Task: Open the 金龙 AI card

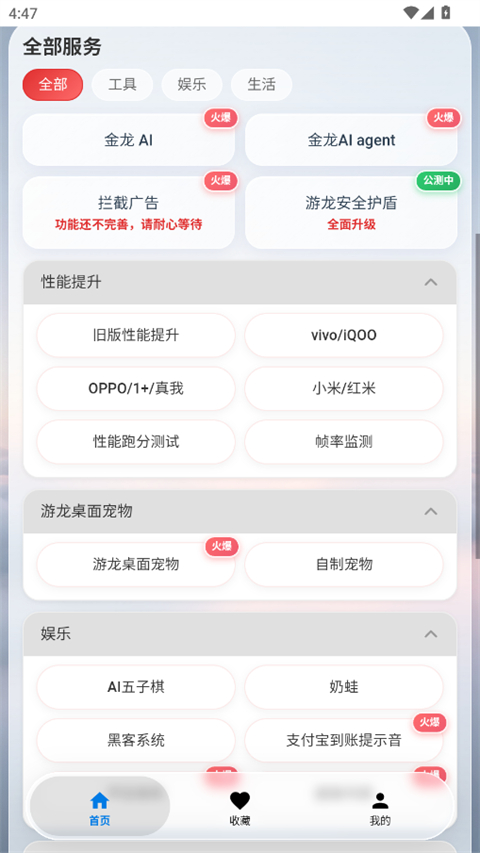Action: click(x=128, y=140)
